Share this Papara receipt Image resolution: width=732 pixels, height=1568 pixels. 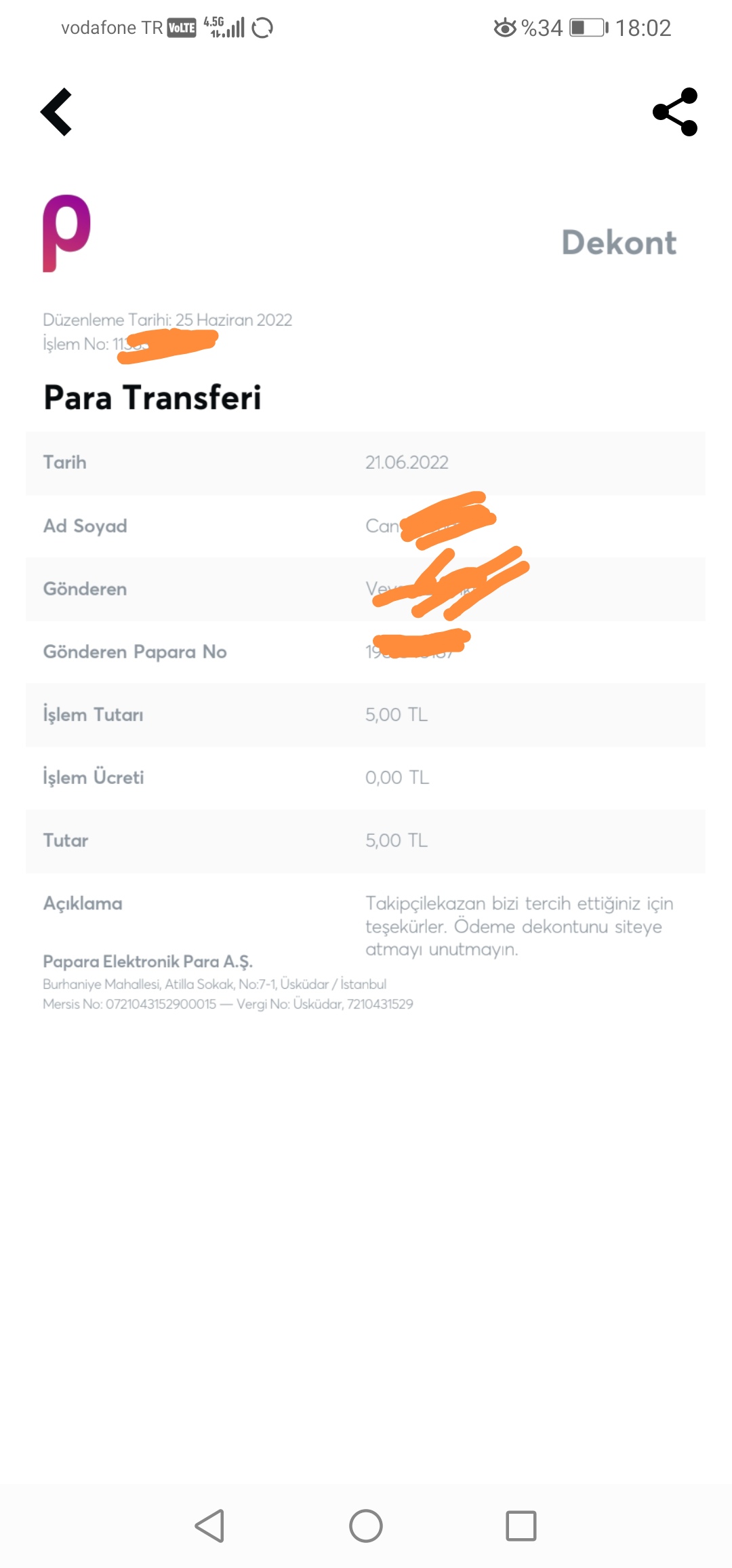coord(675,112)
